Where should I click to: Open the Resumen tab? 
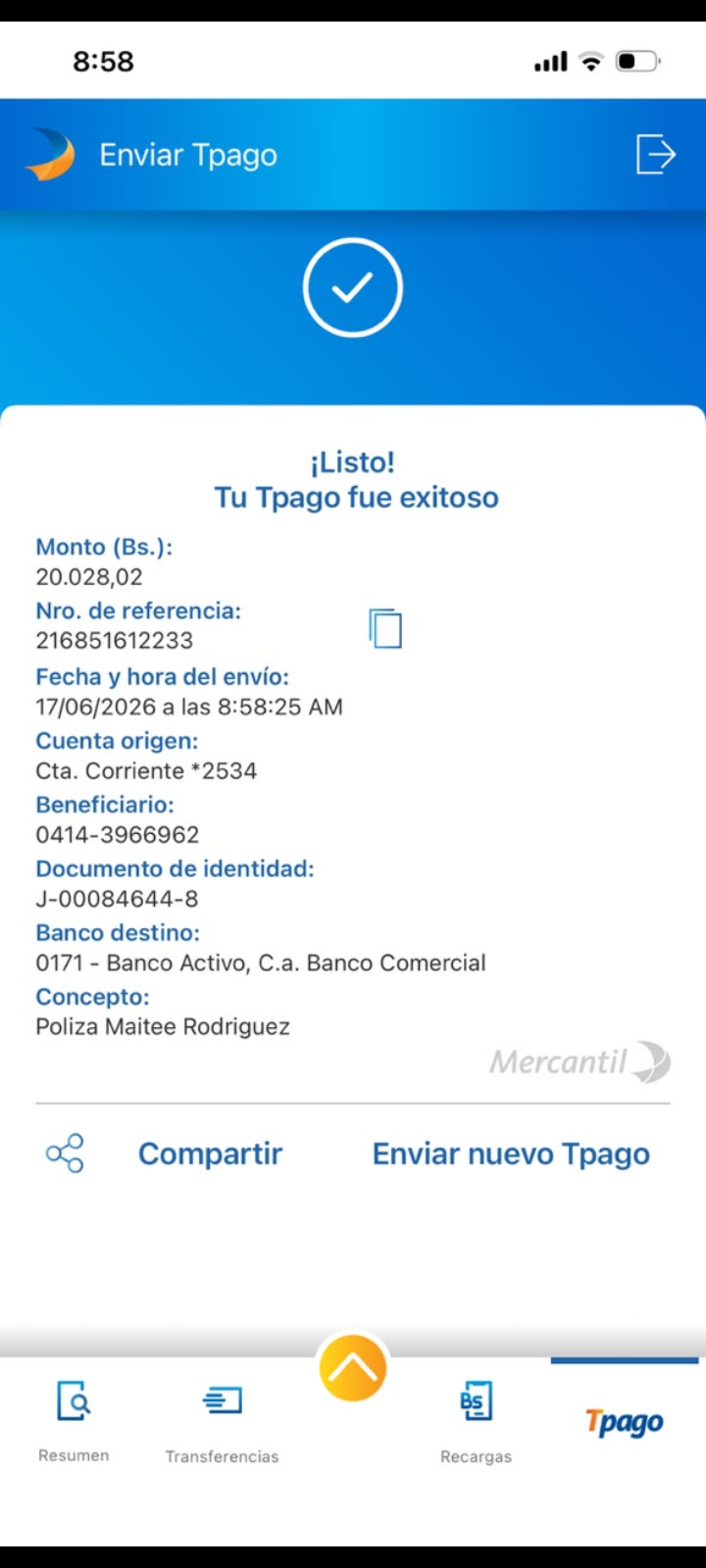coord(74,1421)
